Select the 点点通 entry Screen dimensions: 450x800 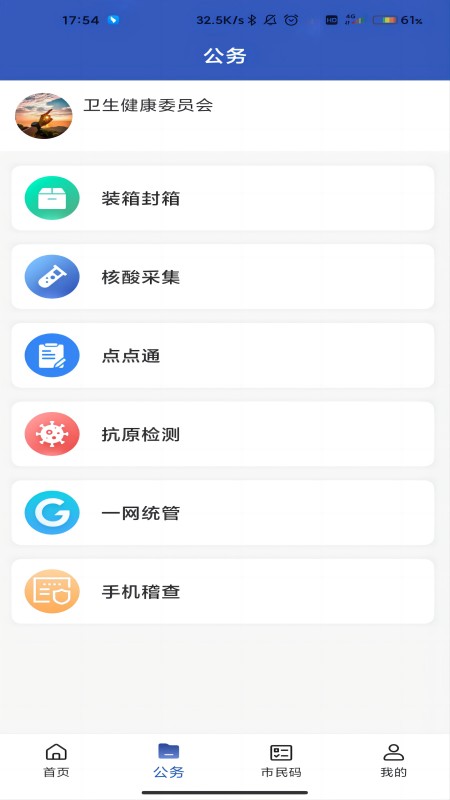tap(222, 355)
